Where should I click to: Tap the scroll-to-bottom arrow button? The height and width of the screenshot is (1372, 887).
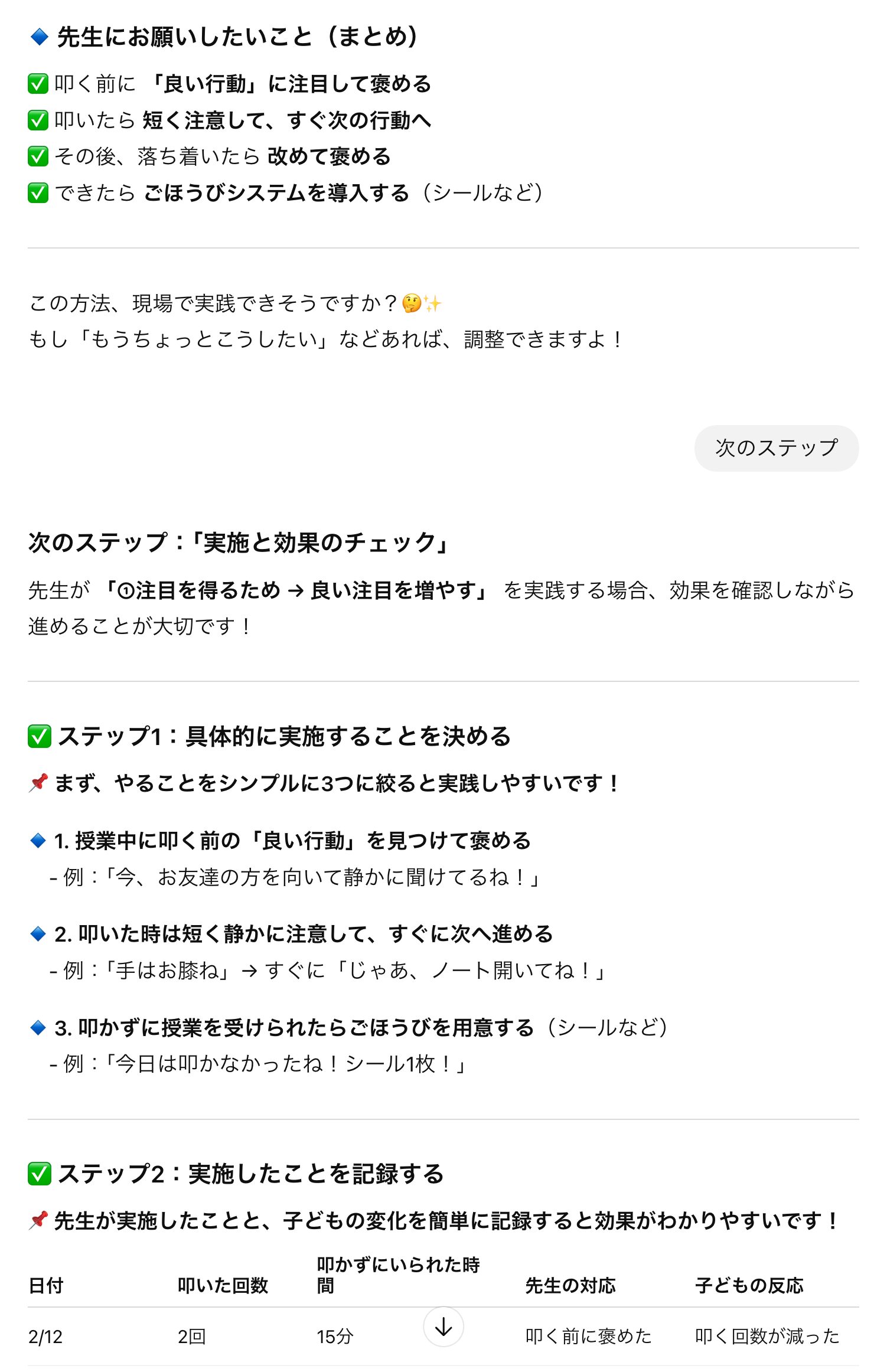coord(443,1327)
